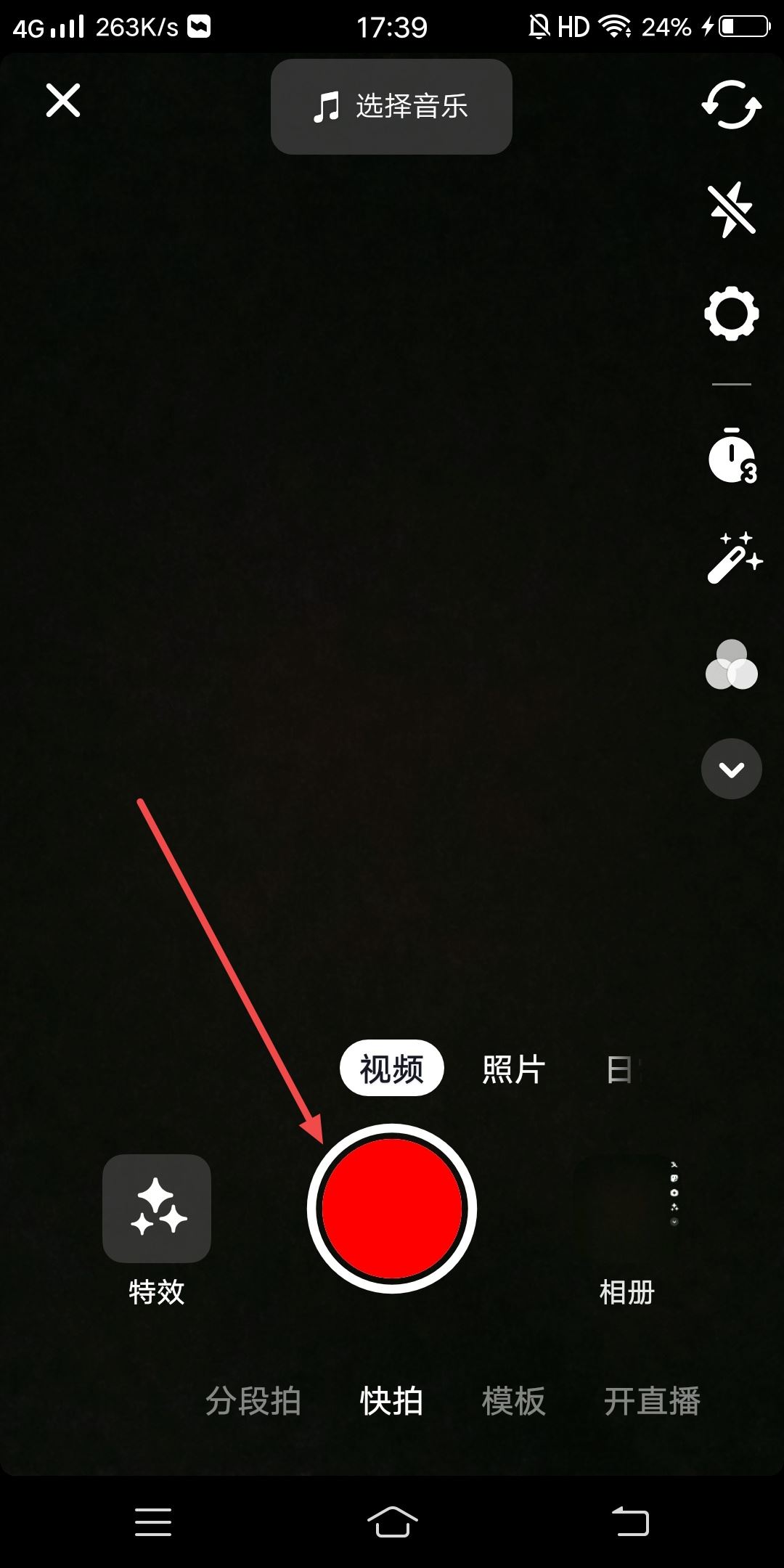Switch to 分段拍 segmented shooting mode
Screen dimensions: 784x1568
pyautogui.click(x=253, y=1401)
